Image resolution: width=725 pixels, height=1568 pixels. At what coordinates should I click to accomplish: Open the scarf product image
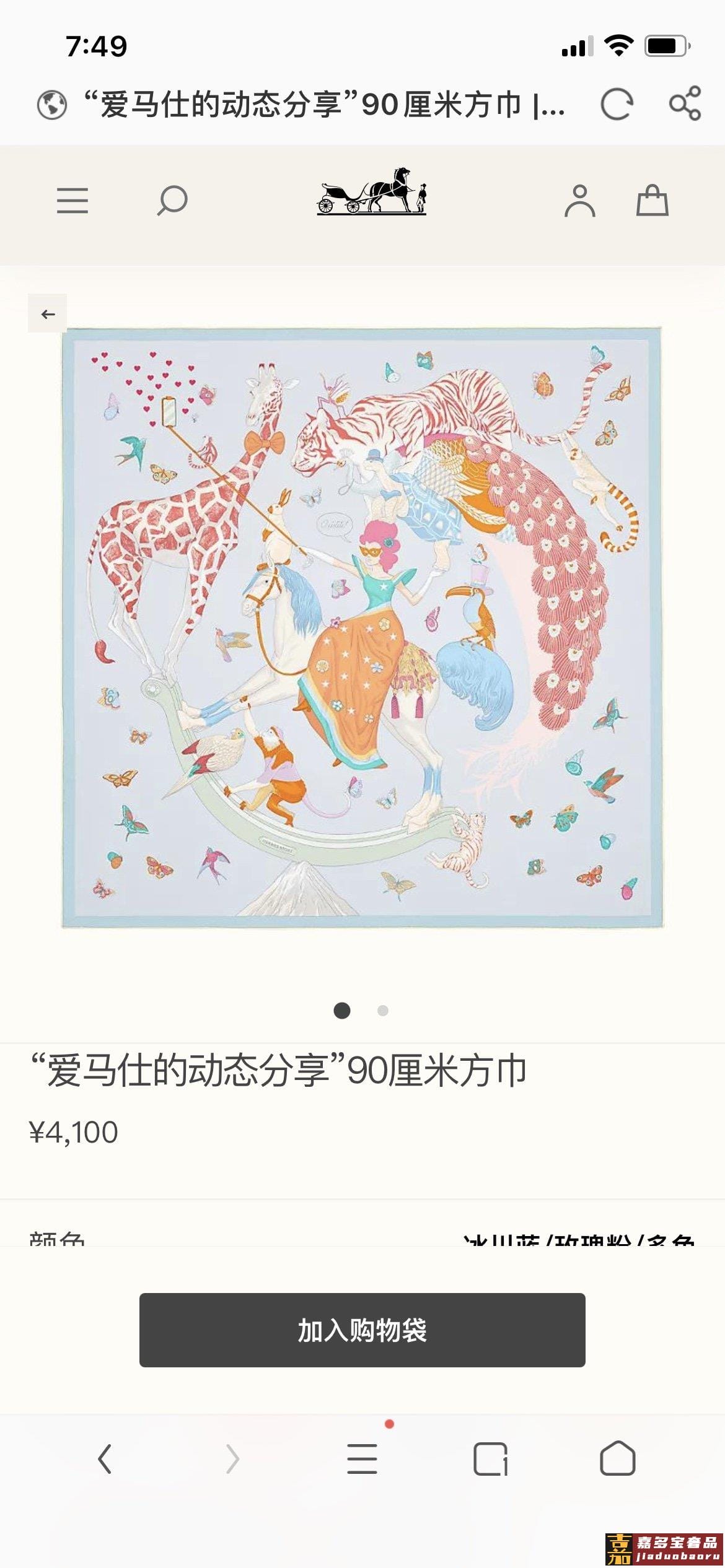click(x=362, y=627)
